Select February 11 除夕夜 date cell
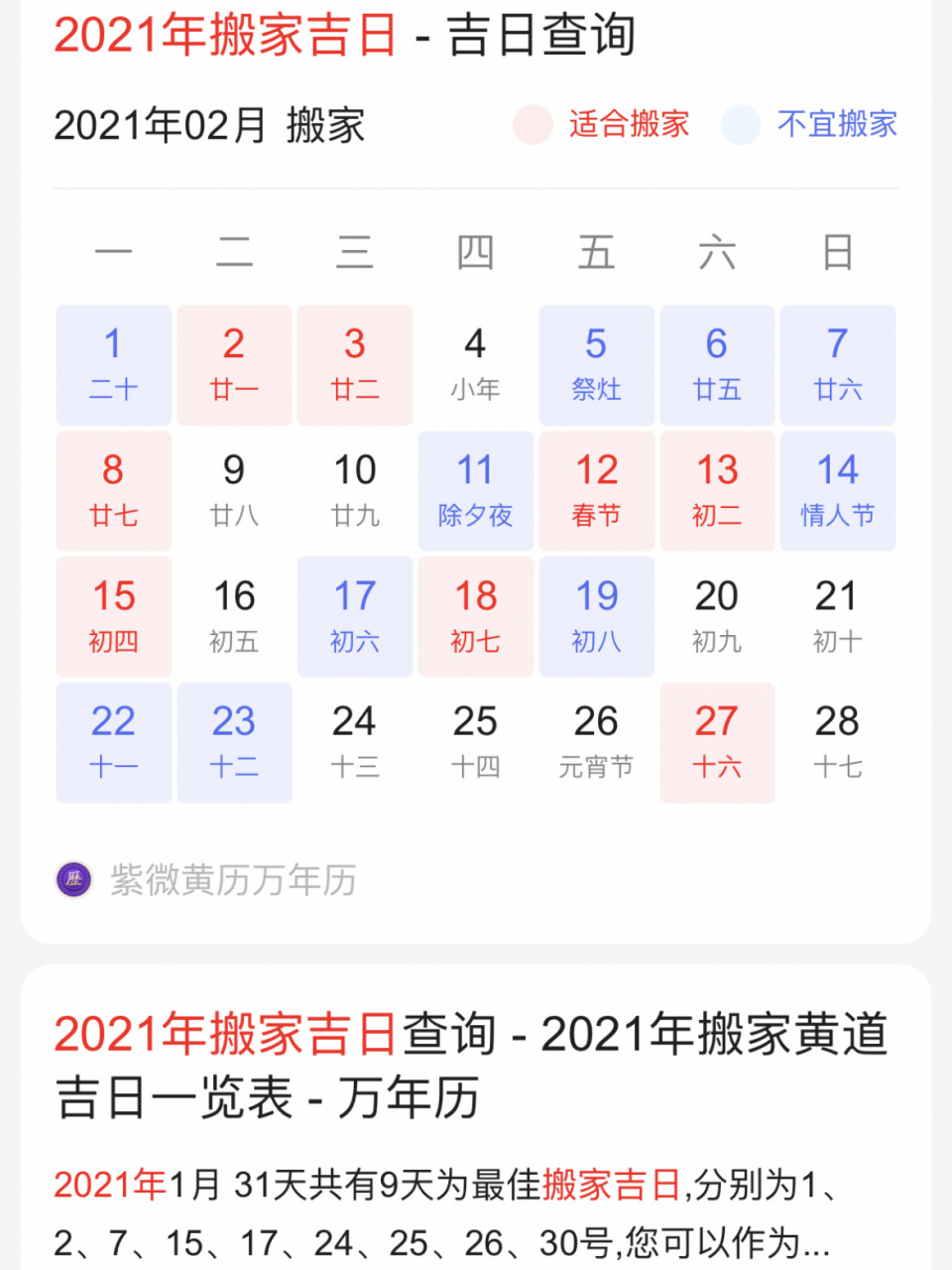Viewport: 952px width, 1270px height. pos(475,490)
